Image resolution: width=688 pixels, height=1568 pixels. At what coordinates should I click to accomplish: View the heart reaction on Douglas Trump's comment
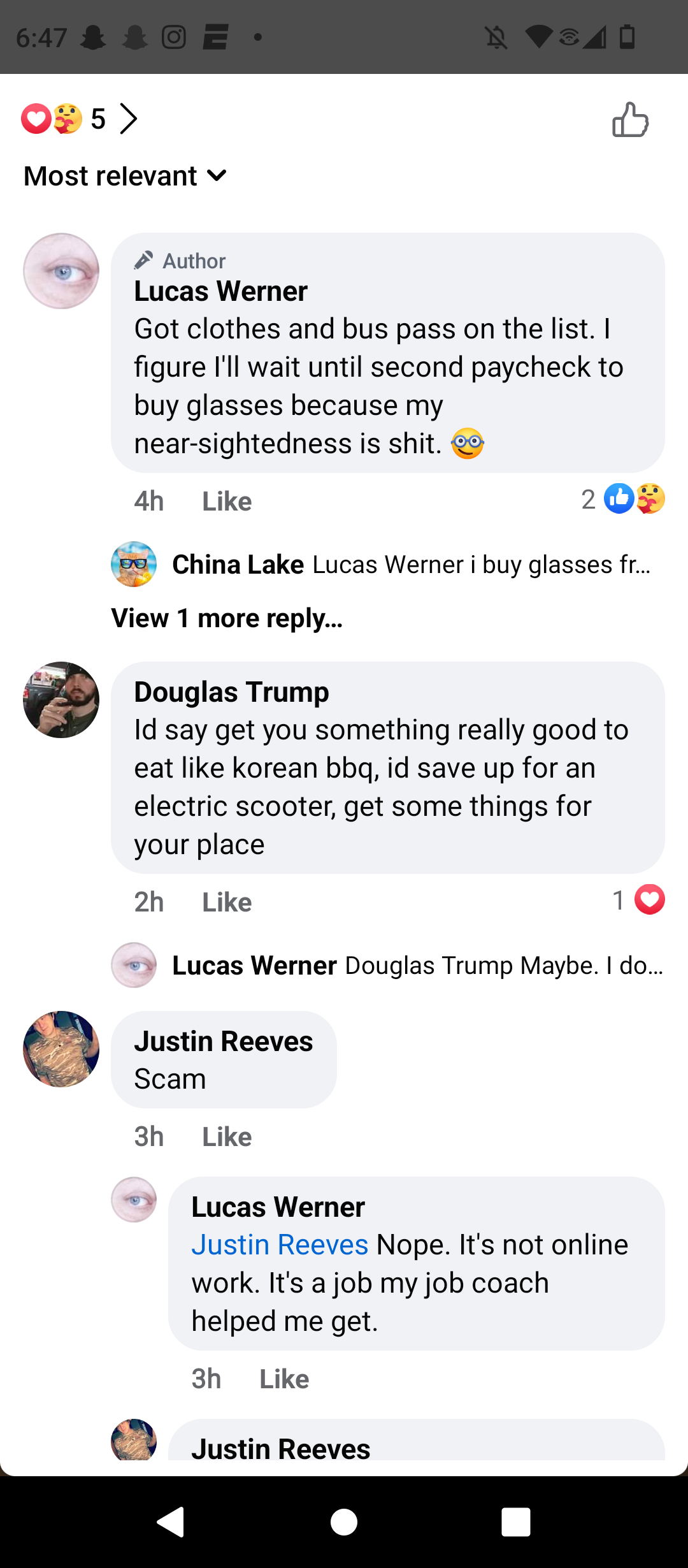(x=638, y=900)
